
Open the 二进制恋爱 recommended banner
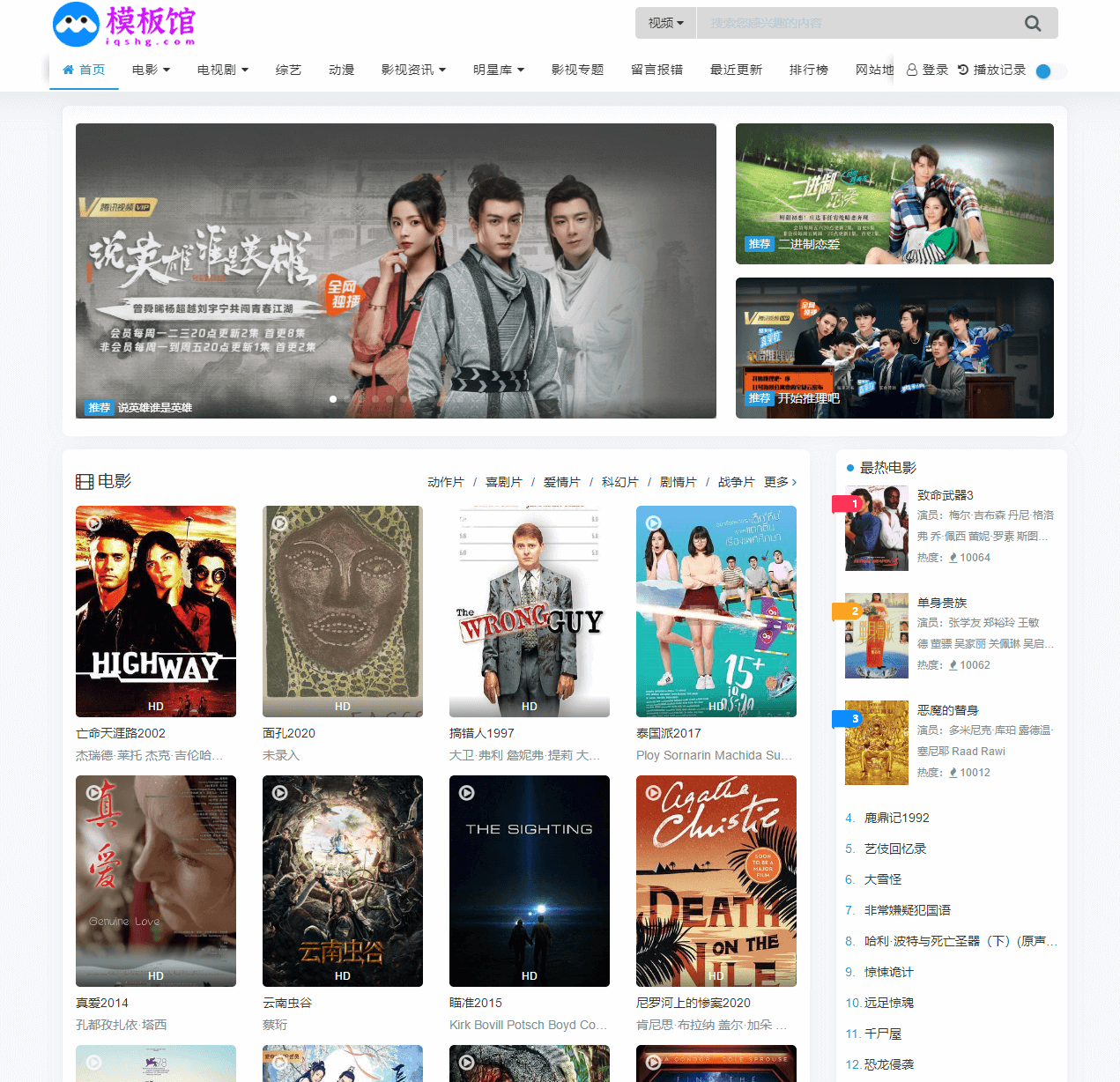894,194
